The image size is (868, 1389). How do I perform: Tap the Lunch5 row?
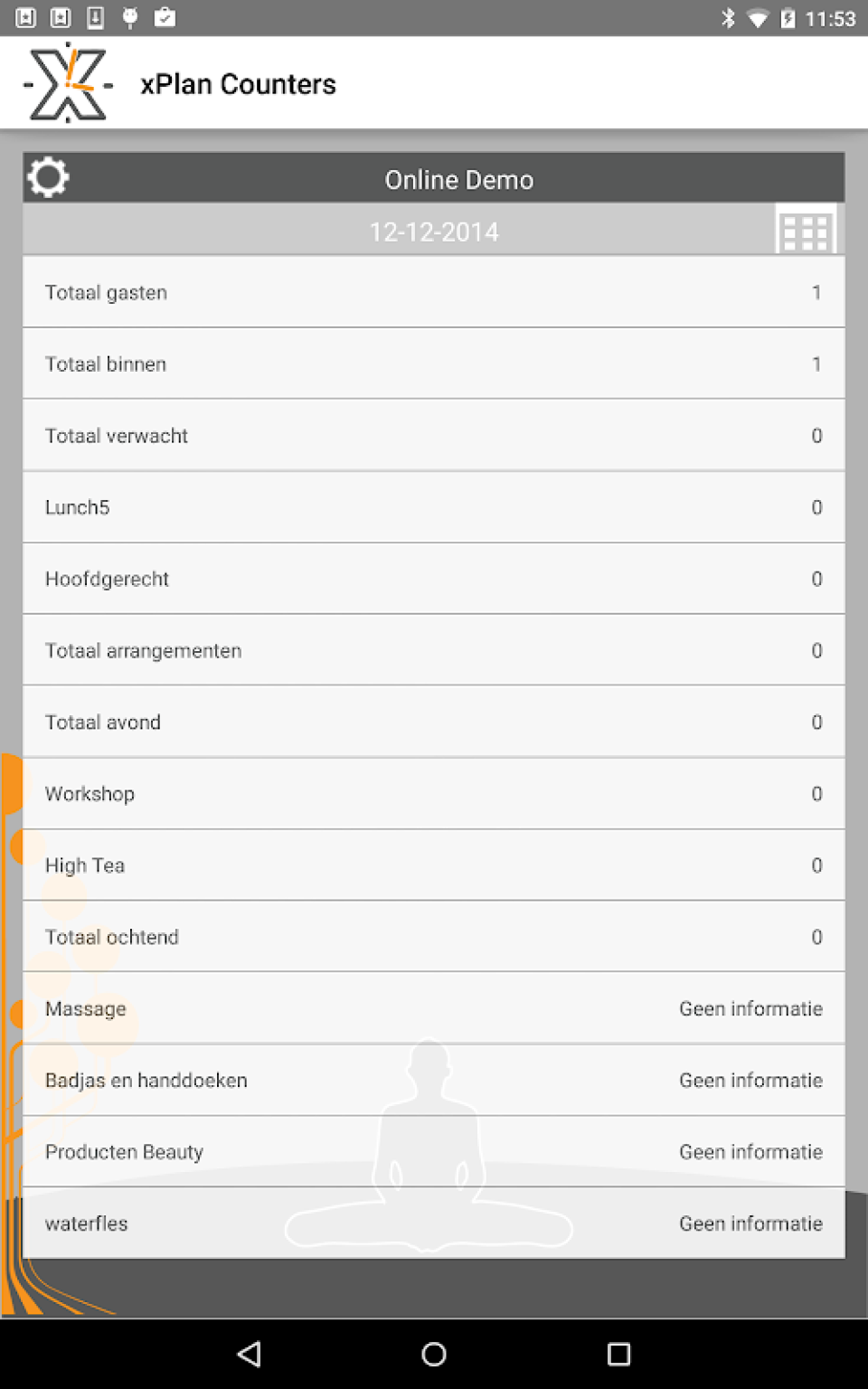434,506
